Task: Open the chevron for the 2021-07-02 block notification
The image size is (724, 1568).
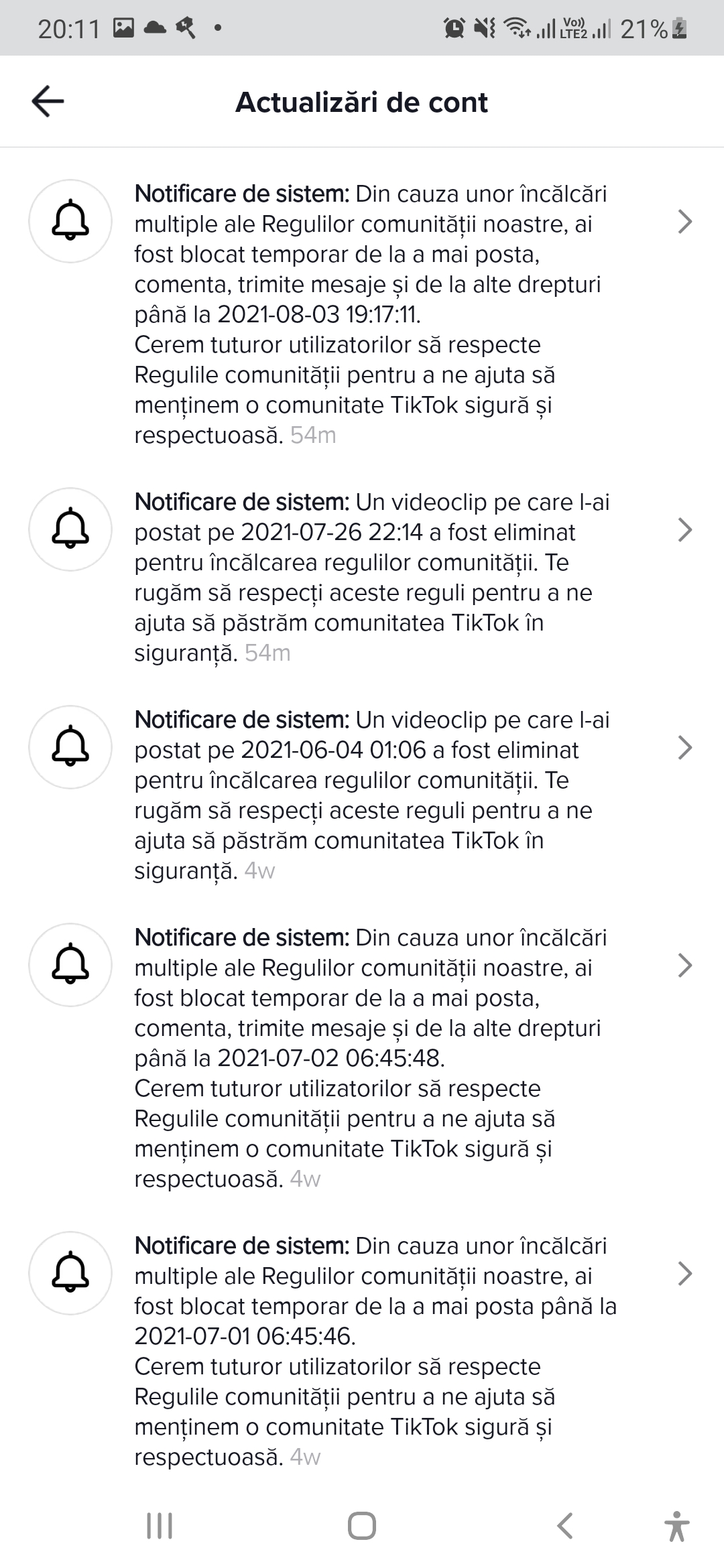Action: 686,966
